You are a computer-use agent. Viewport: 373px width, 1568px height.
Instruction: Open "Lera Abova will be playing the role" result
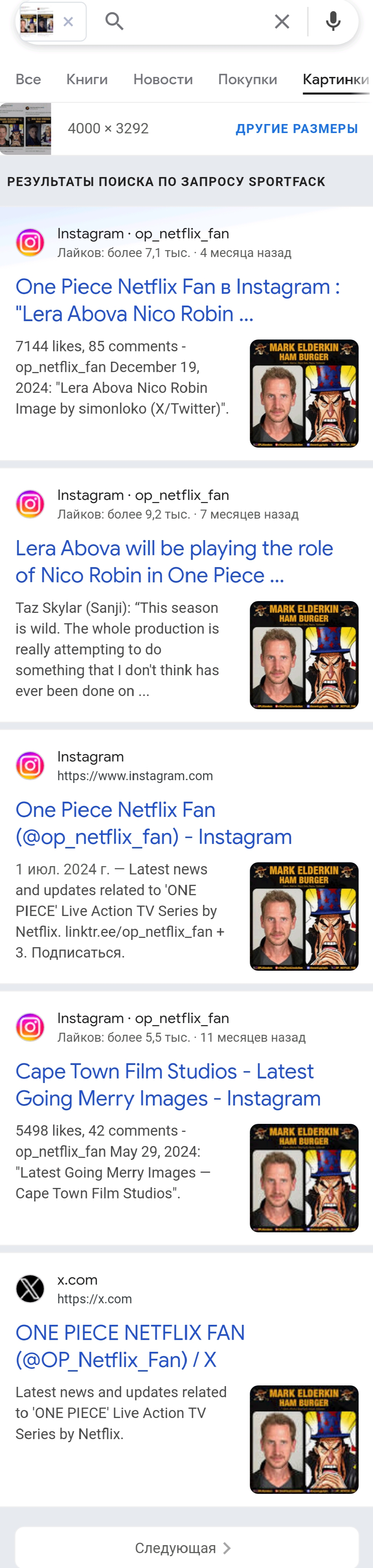[x=174, y=561]
